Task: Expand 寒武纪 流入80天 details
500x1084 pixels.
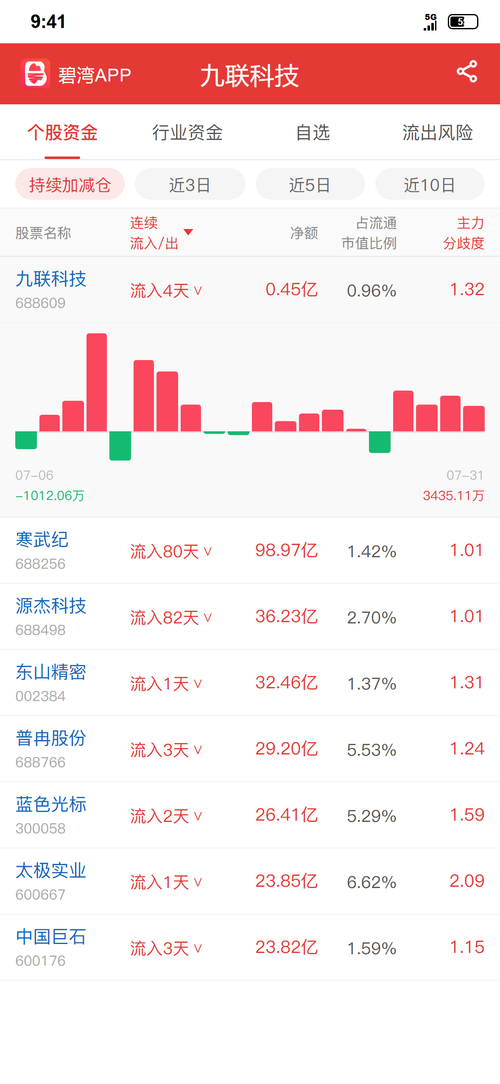Action: tap(172, 552)
